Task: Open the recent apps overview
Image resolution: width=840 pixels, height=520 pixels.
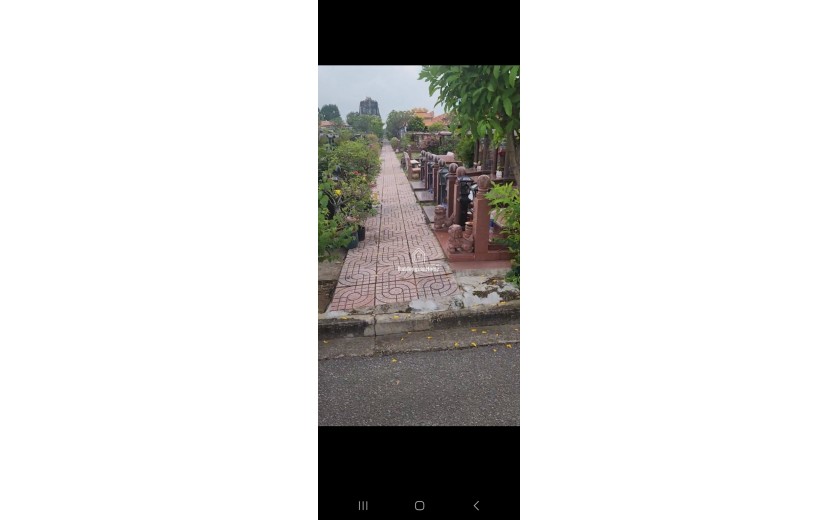Action: click(x=363, y=506)
